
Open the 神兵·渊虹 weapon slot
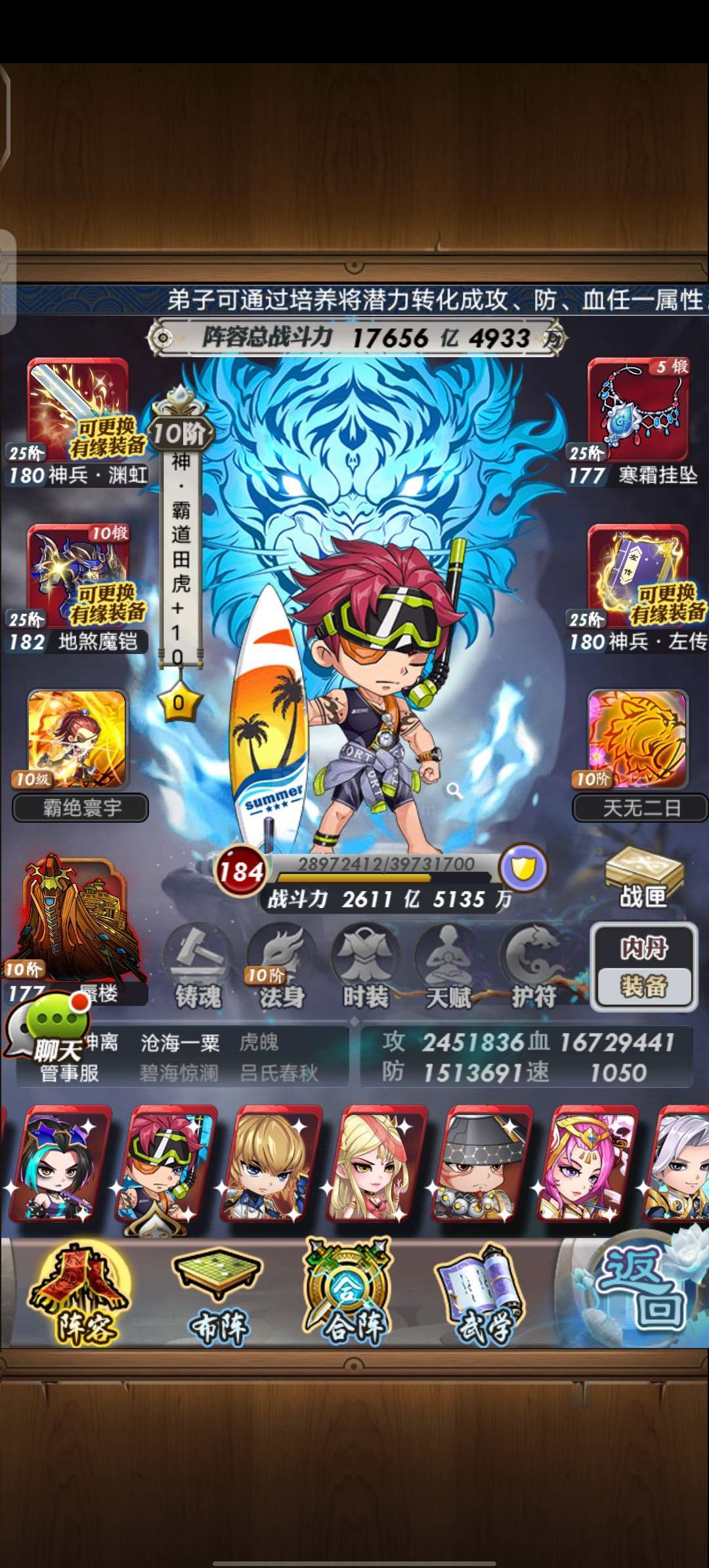click(x=77, y=420)
